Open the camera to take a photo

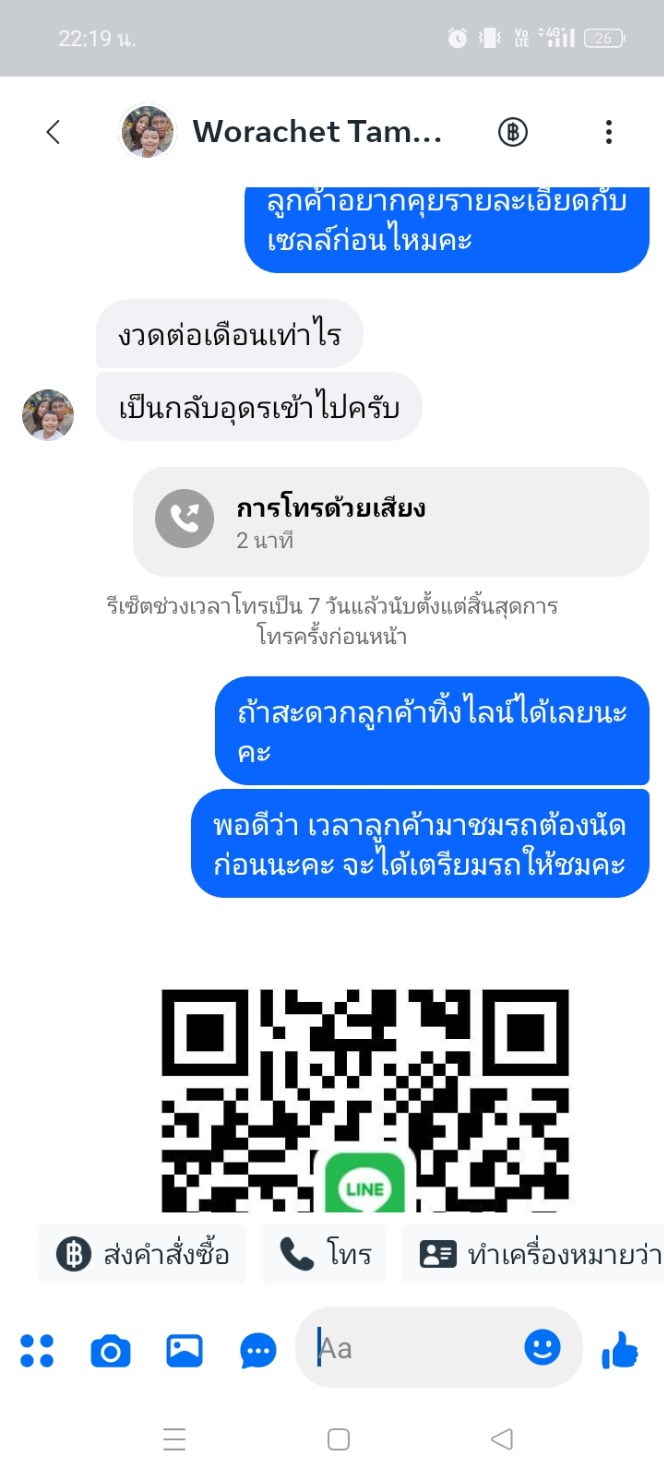[110, 1351]
